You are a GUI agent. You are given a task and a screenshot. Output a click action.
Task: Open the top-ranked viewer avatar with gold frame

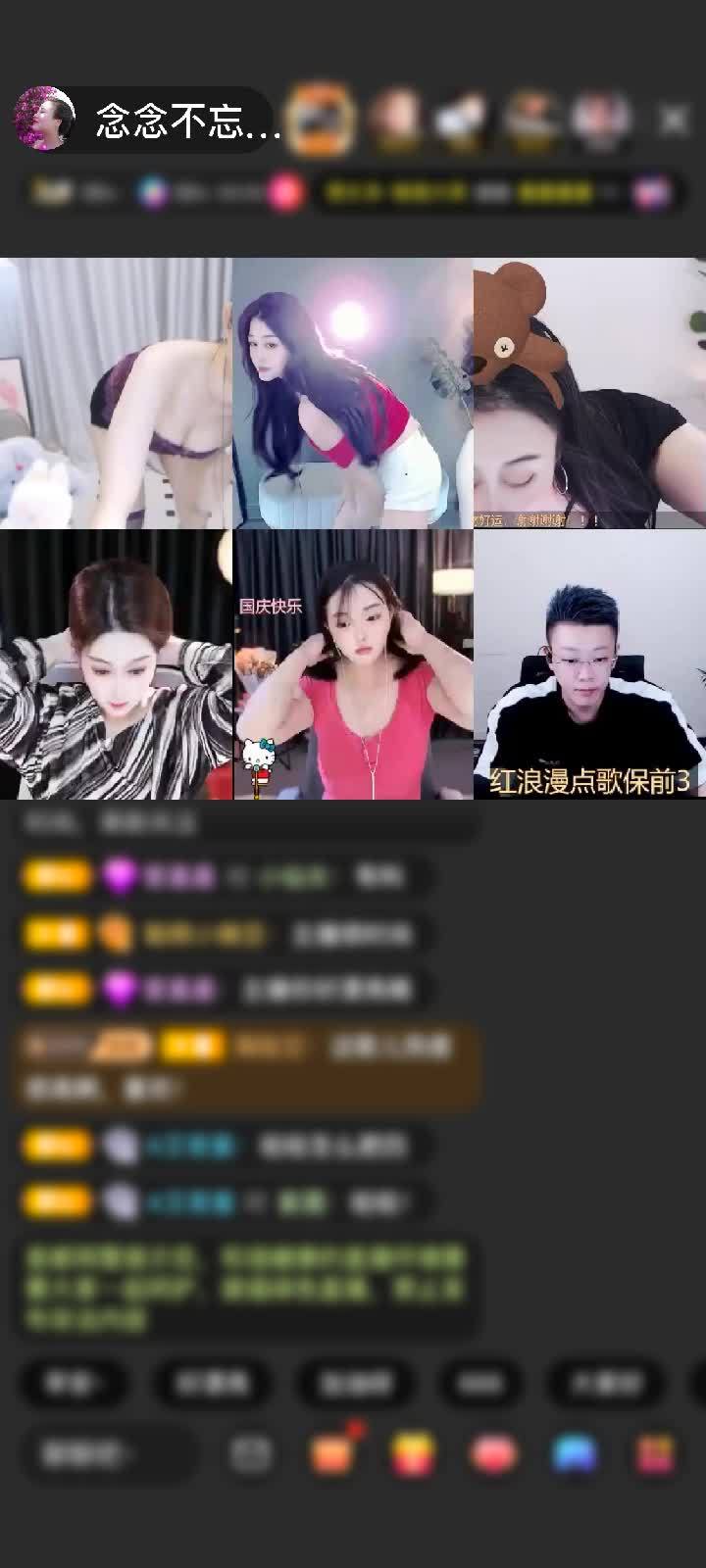click(x=322, y=120)
